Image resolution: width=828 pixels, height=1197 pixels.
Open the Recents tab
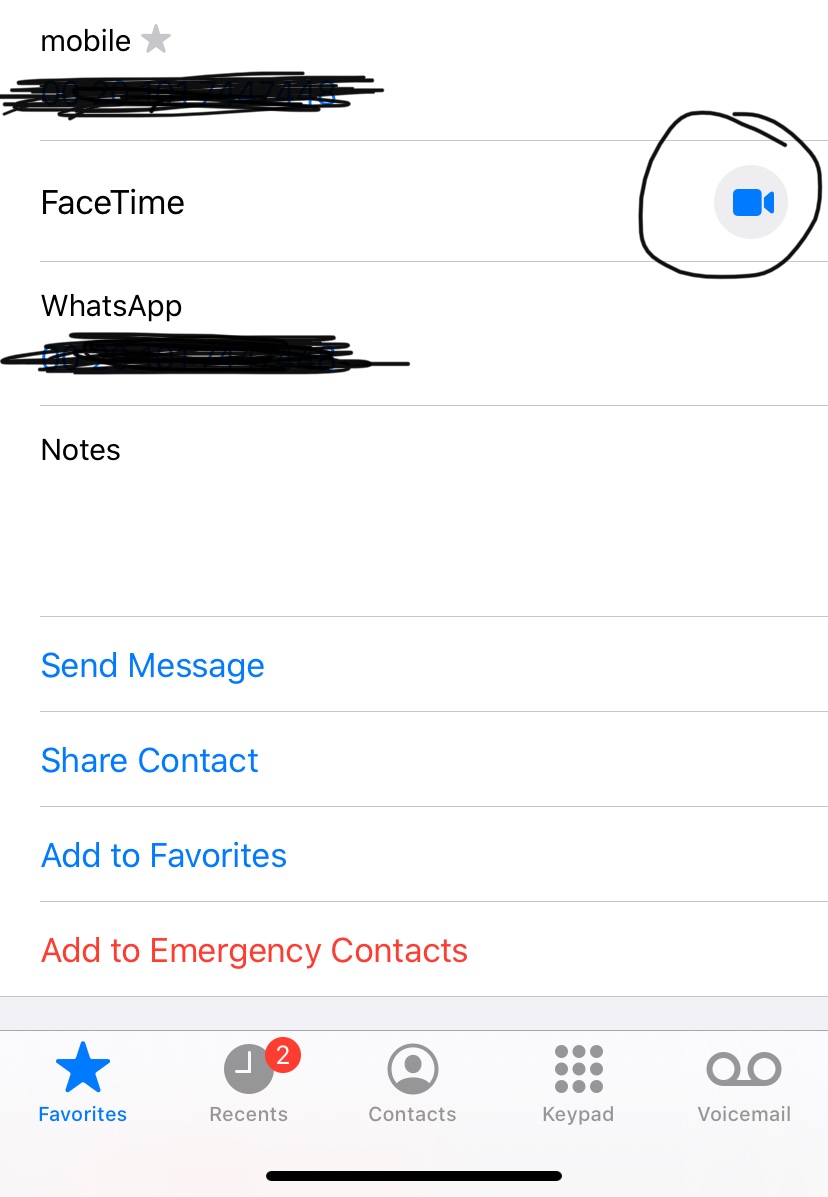[x=248, y=1082]
